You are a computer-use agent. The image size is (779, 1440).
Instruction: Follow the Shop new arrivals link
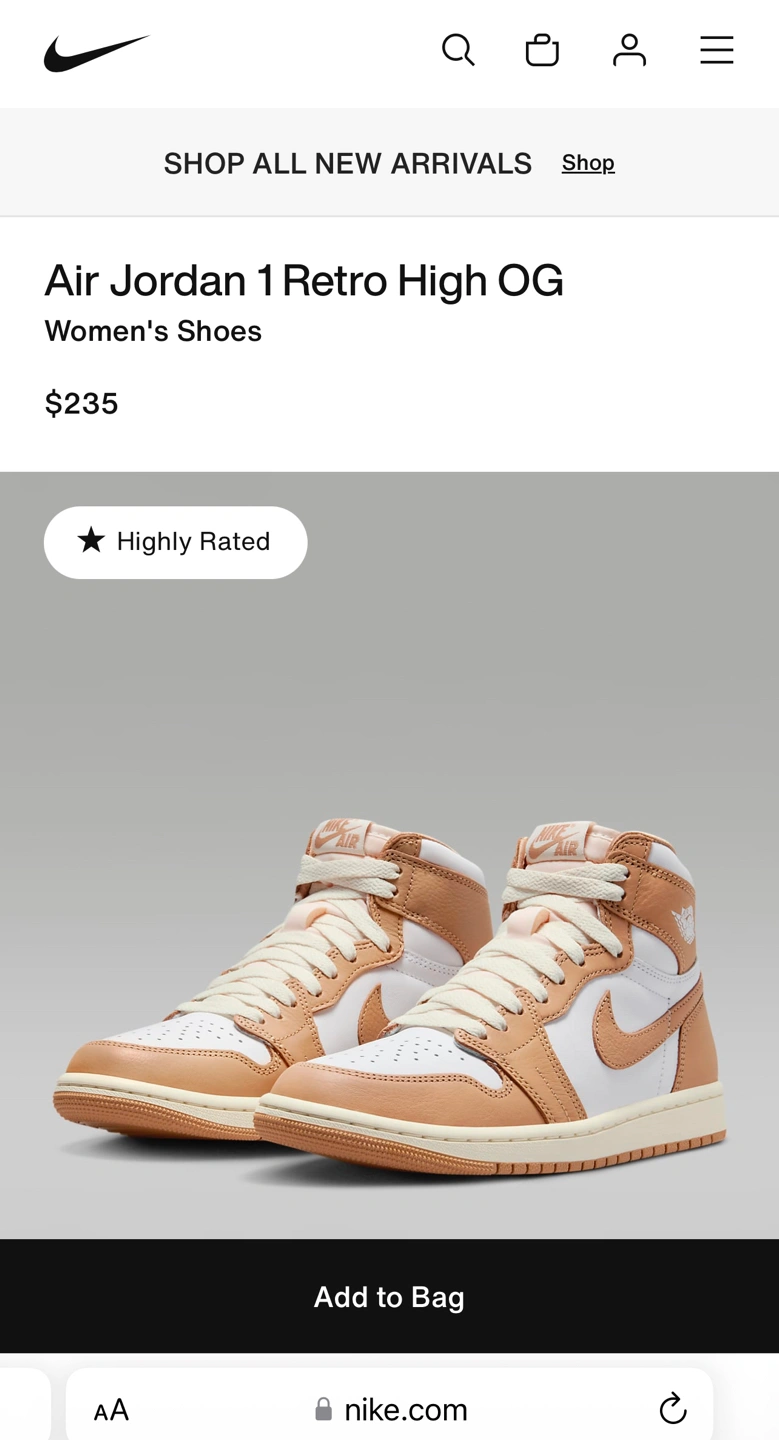pos(588,163)
